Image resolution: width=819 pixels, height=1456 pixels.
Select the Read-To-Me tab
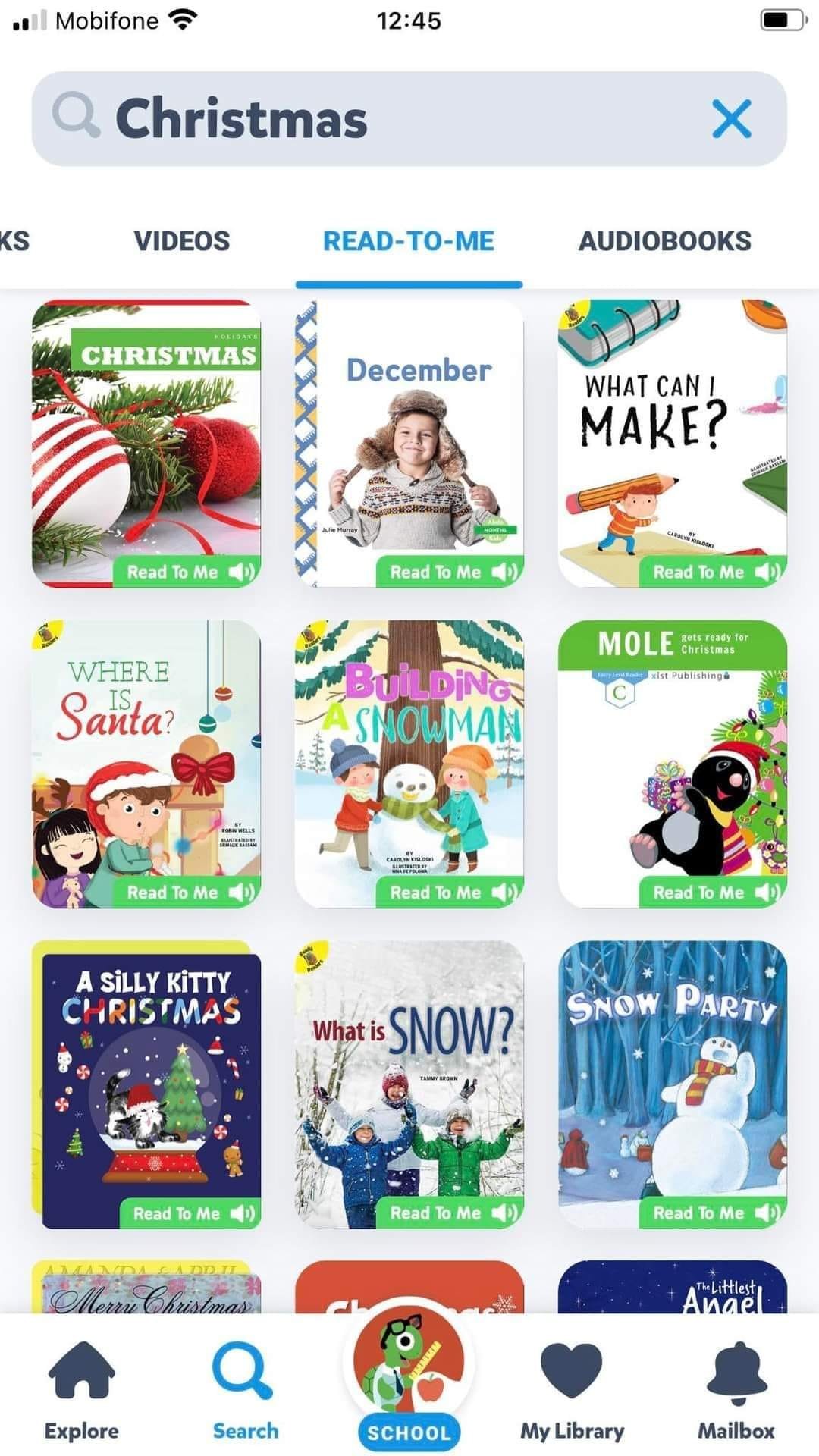point(409,241)
